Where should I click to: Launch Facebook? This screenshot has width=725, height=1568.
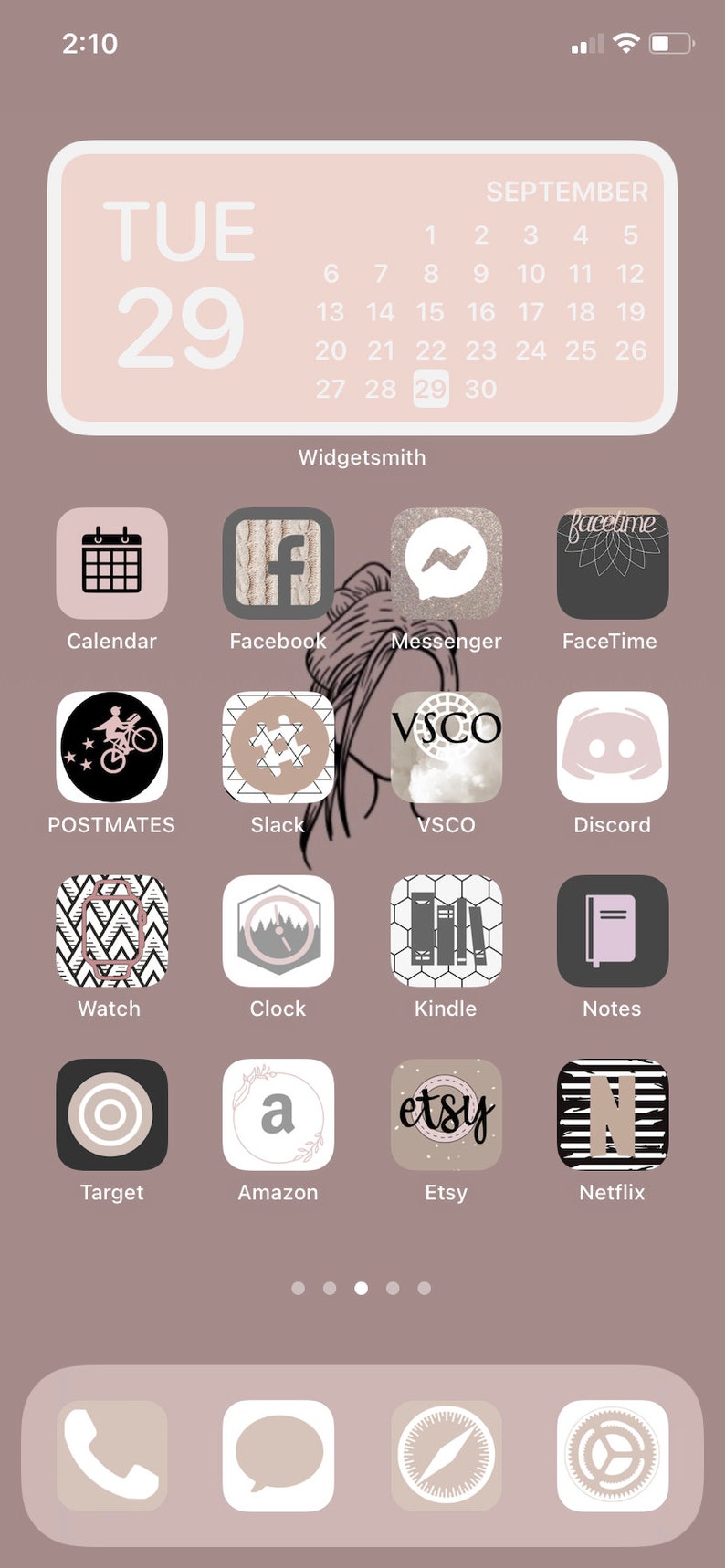pyautogui.click(x=278, y=563)
